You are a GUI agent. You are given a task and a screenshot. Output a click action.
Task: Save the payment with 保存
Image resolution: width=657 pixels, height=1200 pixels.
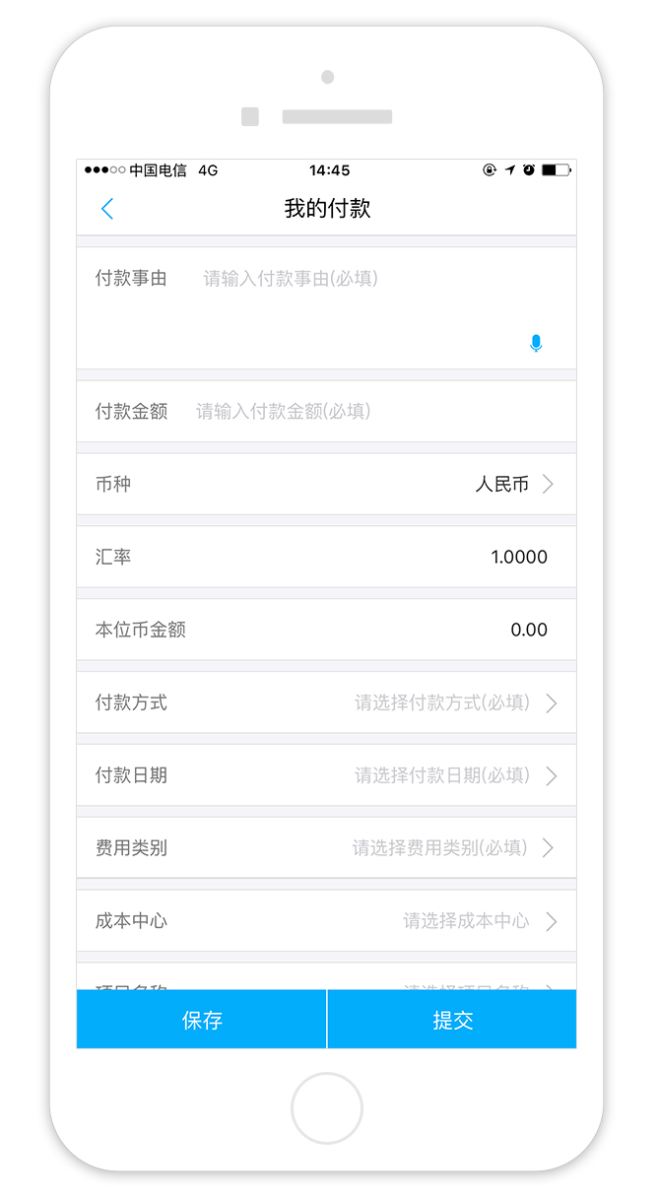tap(202, 1019)
